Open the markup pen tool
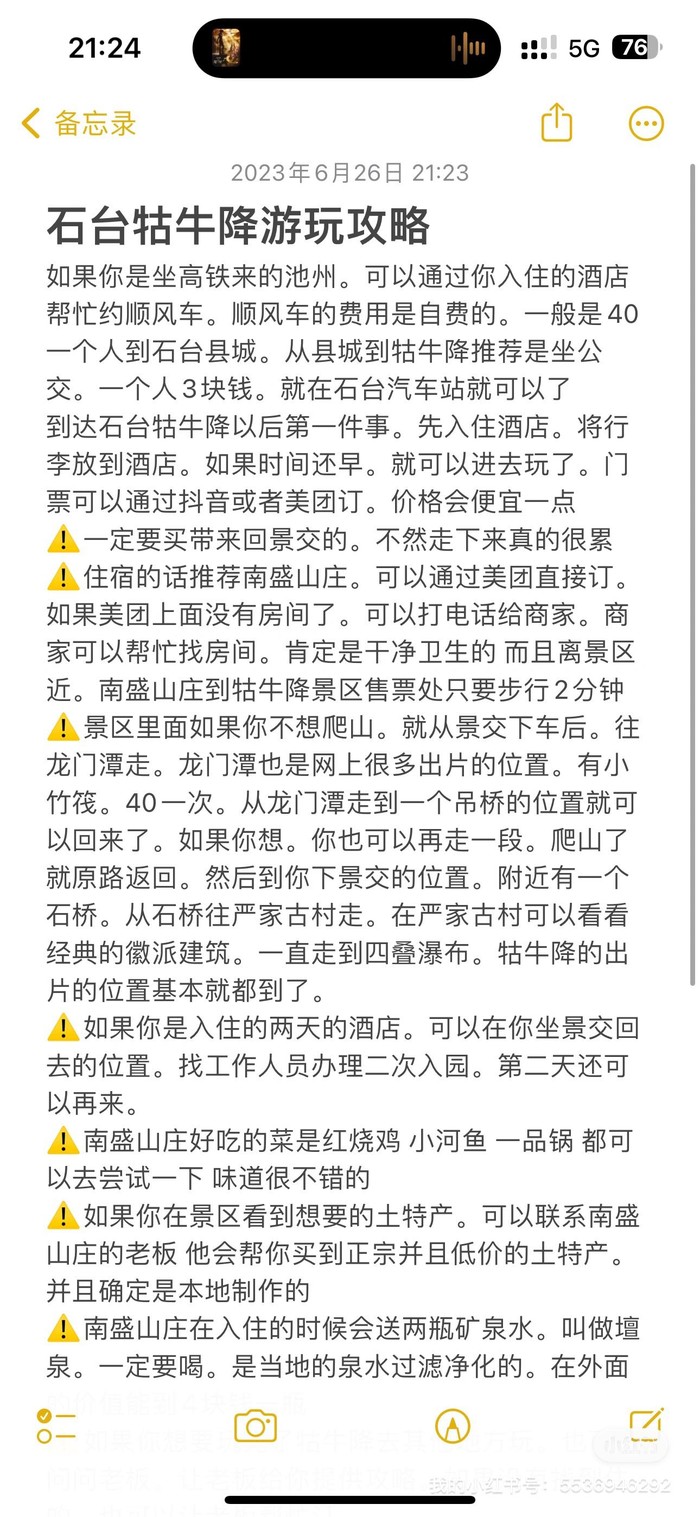The width and height of the screenshot is (700, 1517). [453, 1425]
